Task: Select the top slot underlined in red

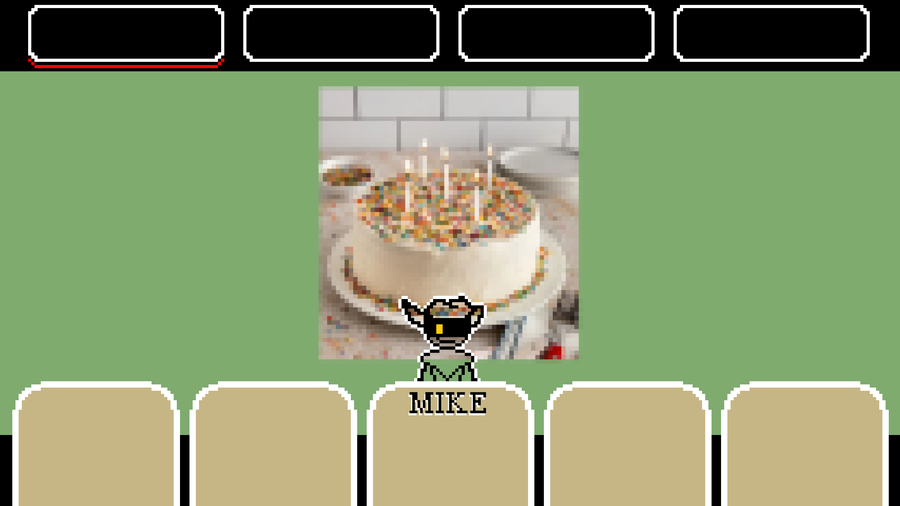Action: (126, 33)
